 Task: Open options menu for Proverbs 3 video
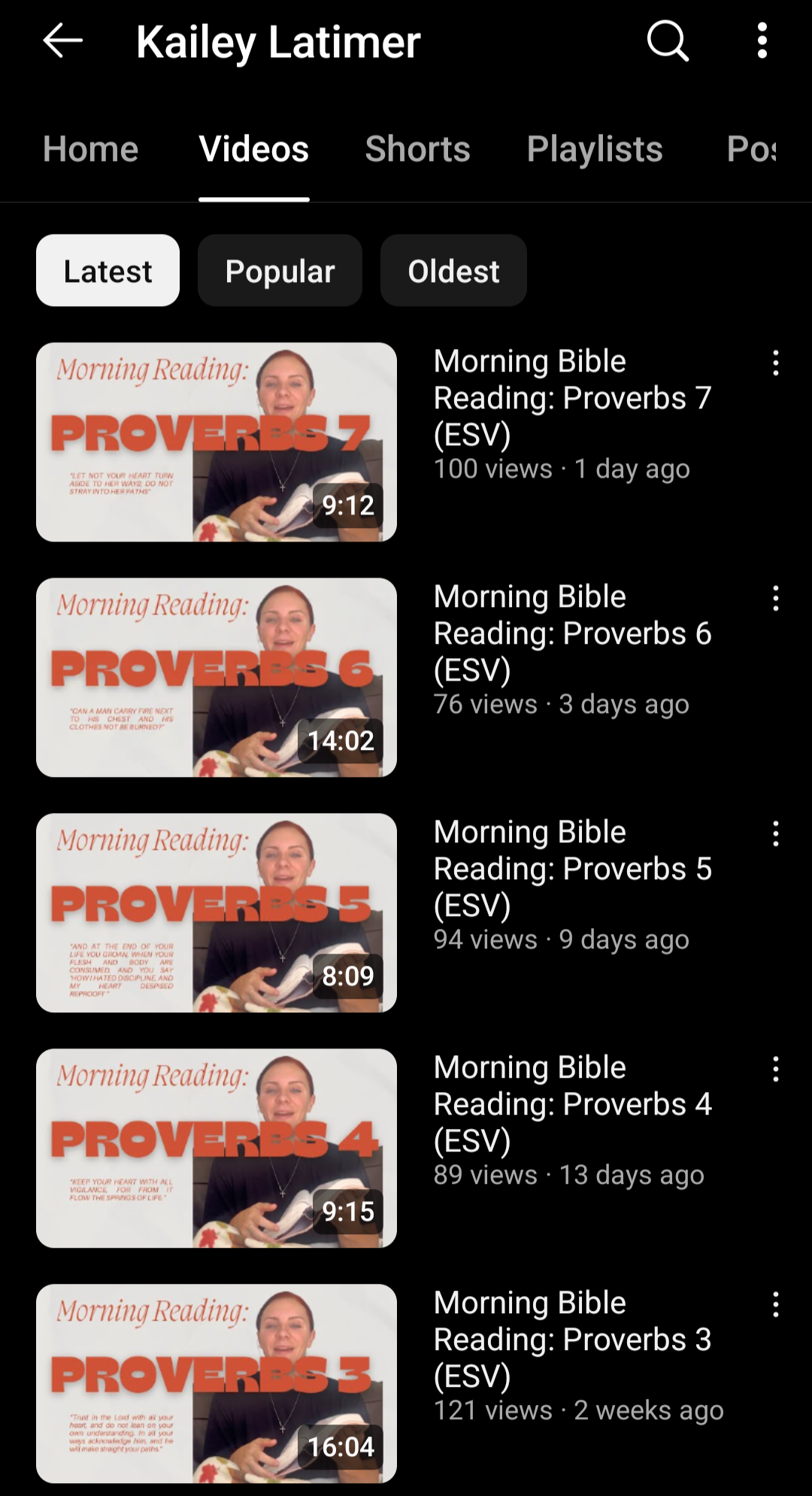click(775, 1305)
